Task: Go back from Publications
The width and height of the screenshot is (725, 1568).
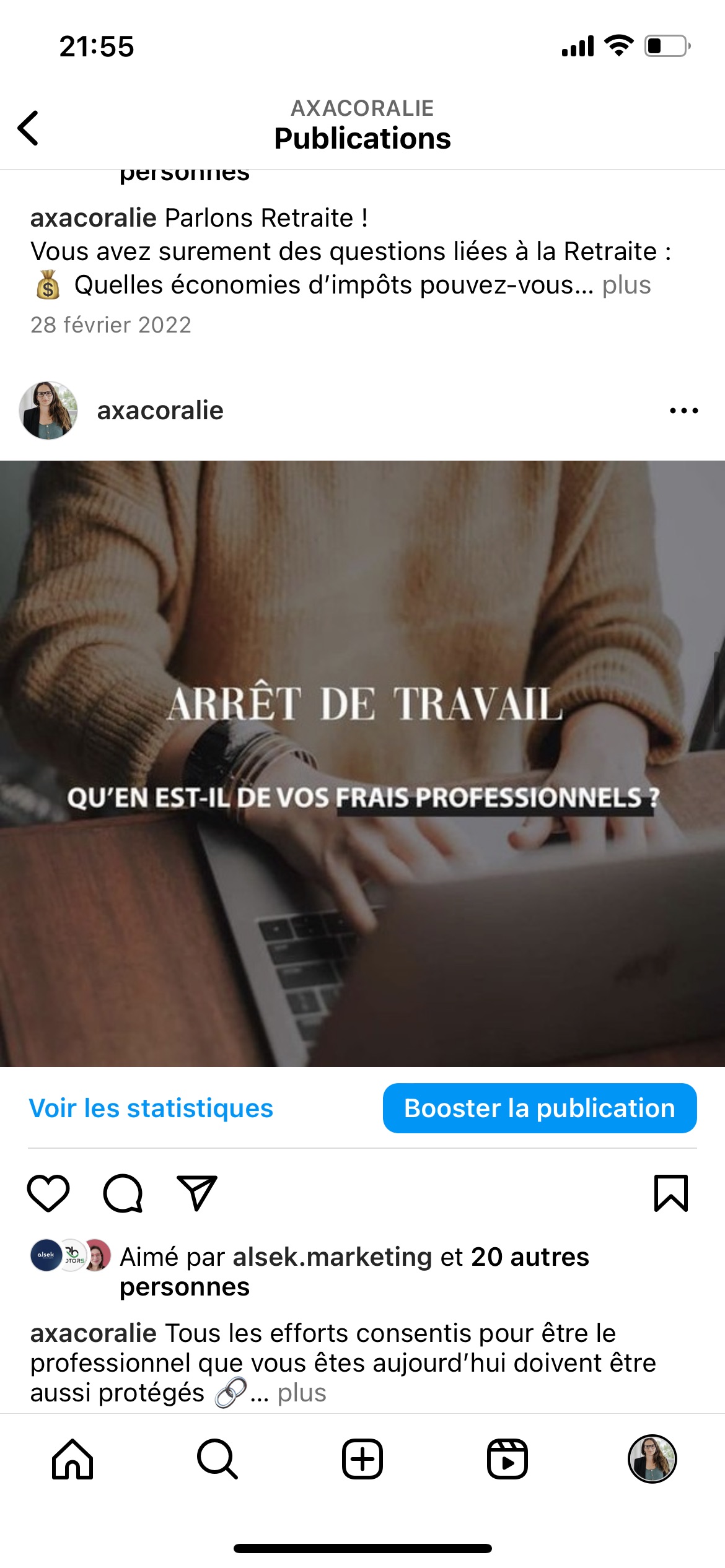Action: 29,128
